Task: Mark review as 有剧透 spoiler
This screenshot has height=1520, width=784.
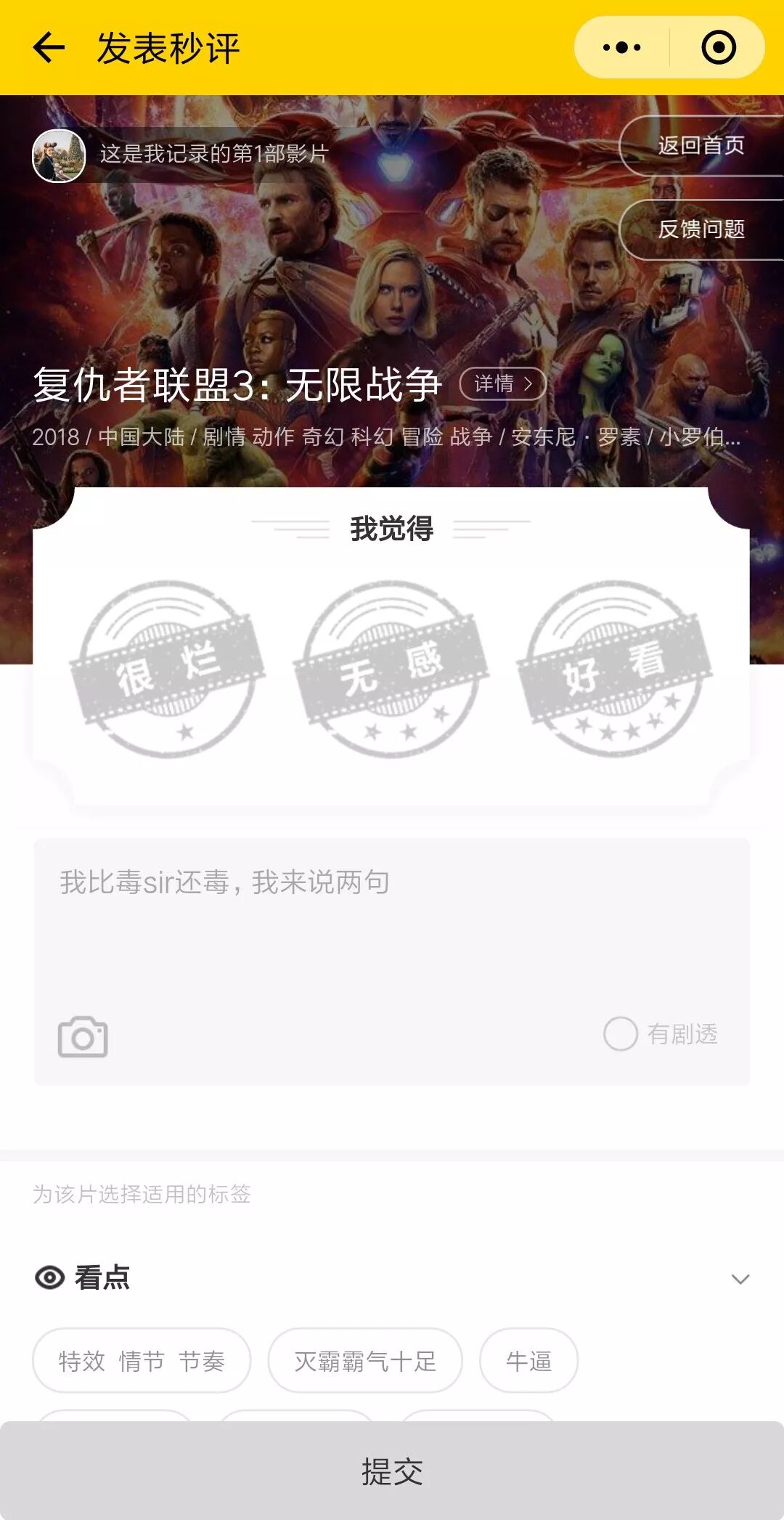Action: point(621,1033)
